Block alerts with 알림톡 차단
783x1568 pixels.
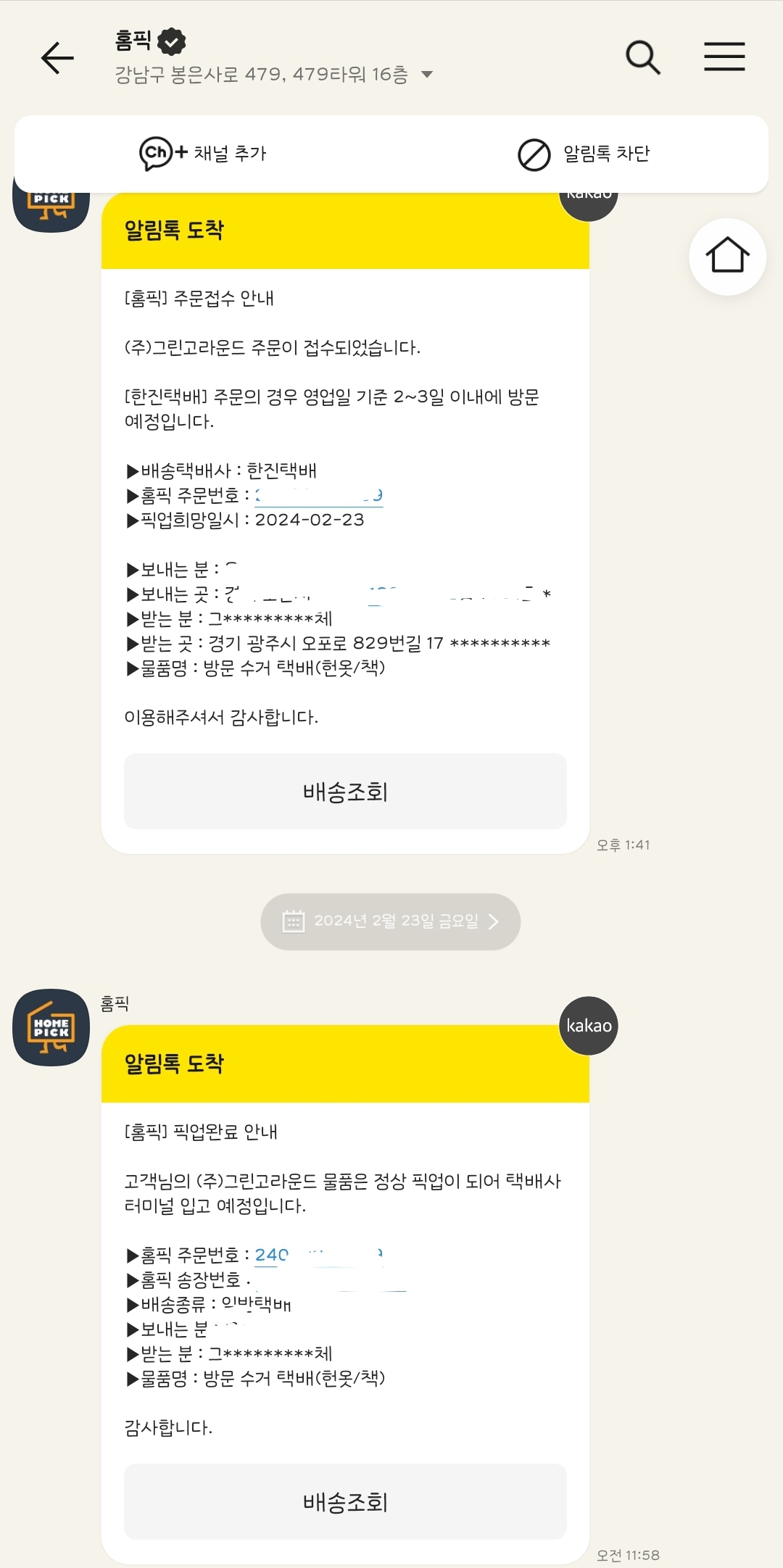[584, 154]
